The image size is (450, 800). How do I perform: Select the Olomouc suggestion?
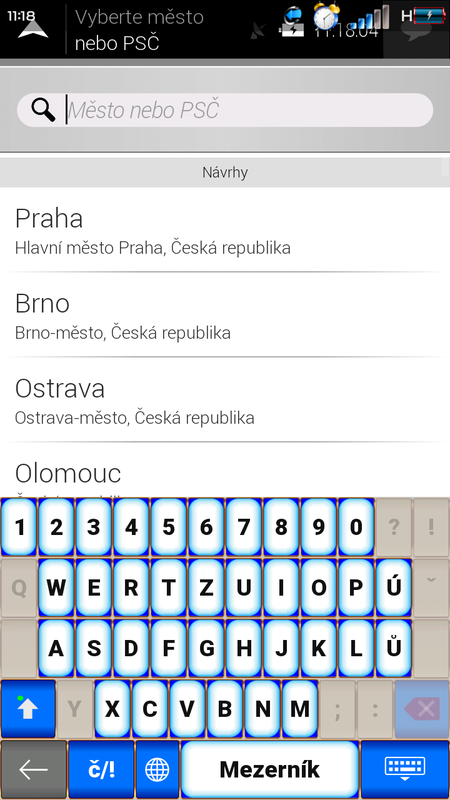coord(225,470)
